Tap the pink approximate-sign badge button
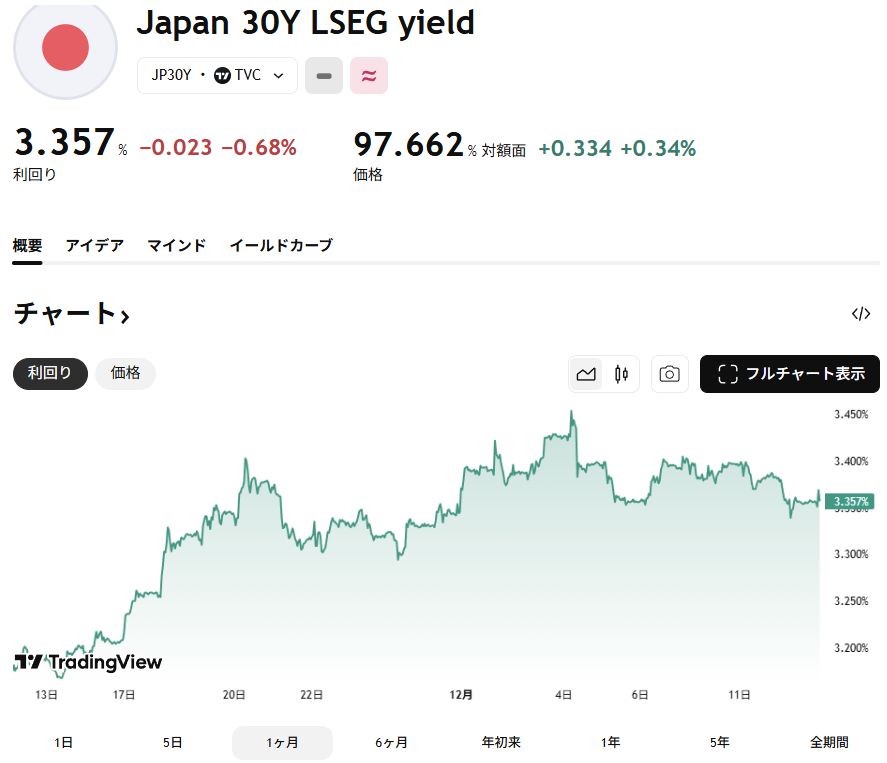887x763 pixels. click(369, 75)
